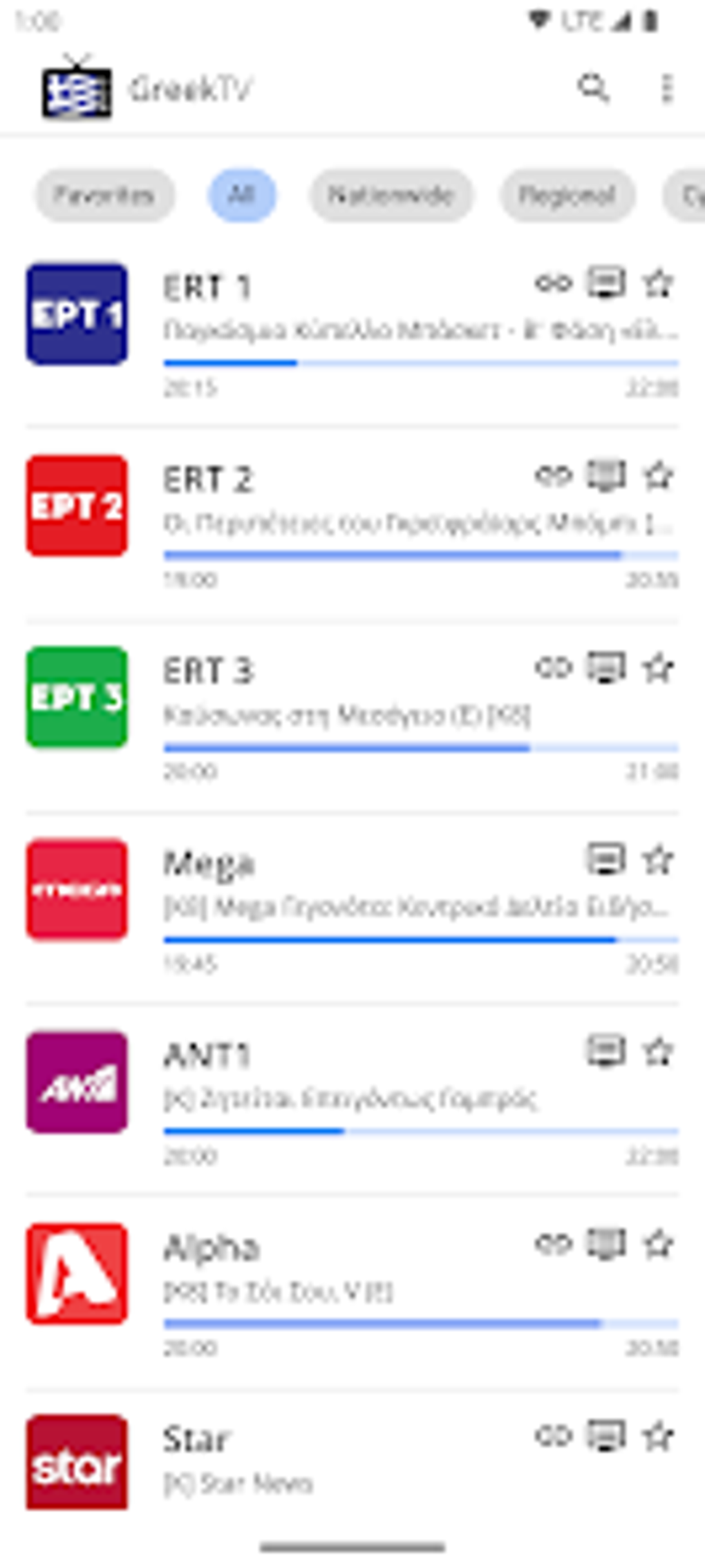Switch to the Favorites filter
The image size is (705, 1568).
click(104, 195)
